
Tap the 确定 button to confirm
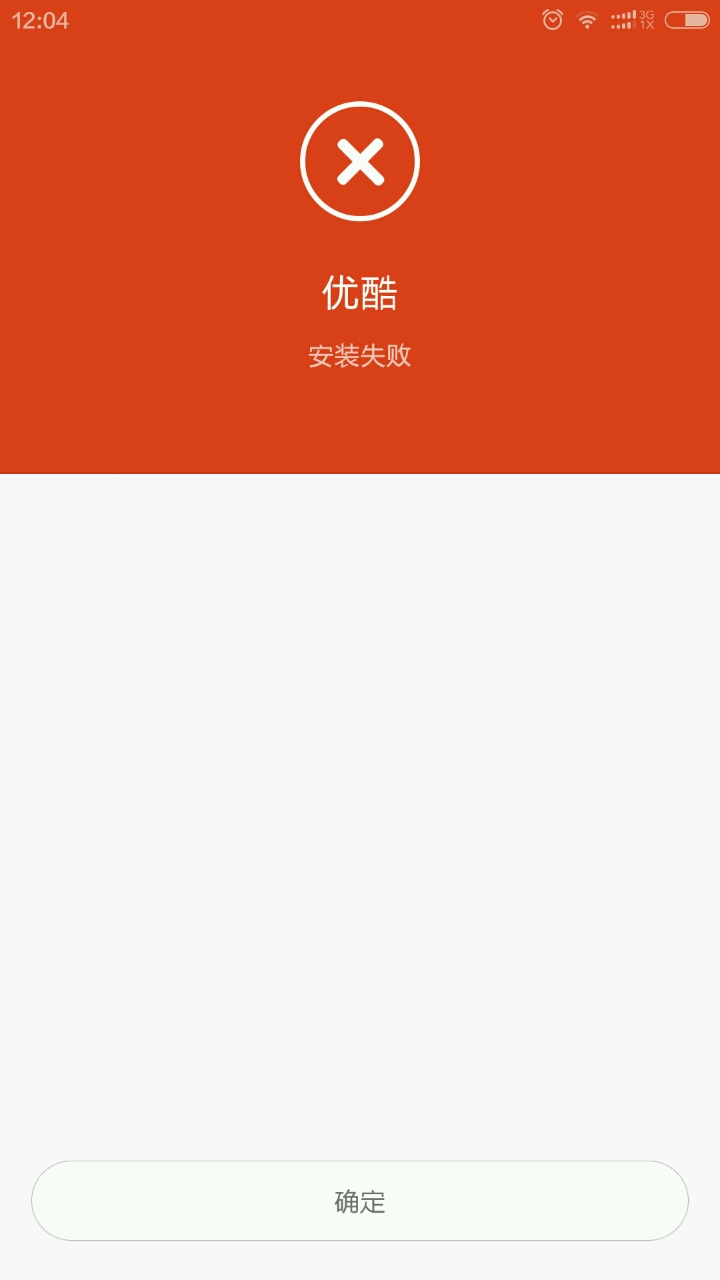[360, 1201]
